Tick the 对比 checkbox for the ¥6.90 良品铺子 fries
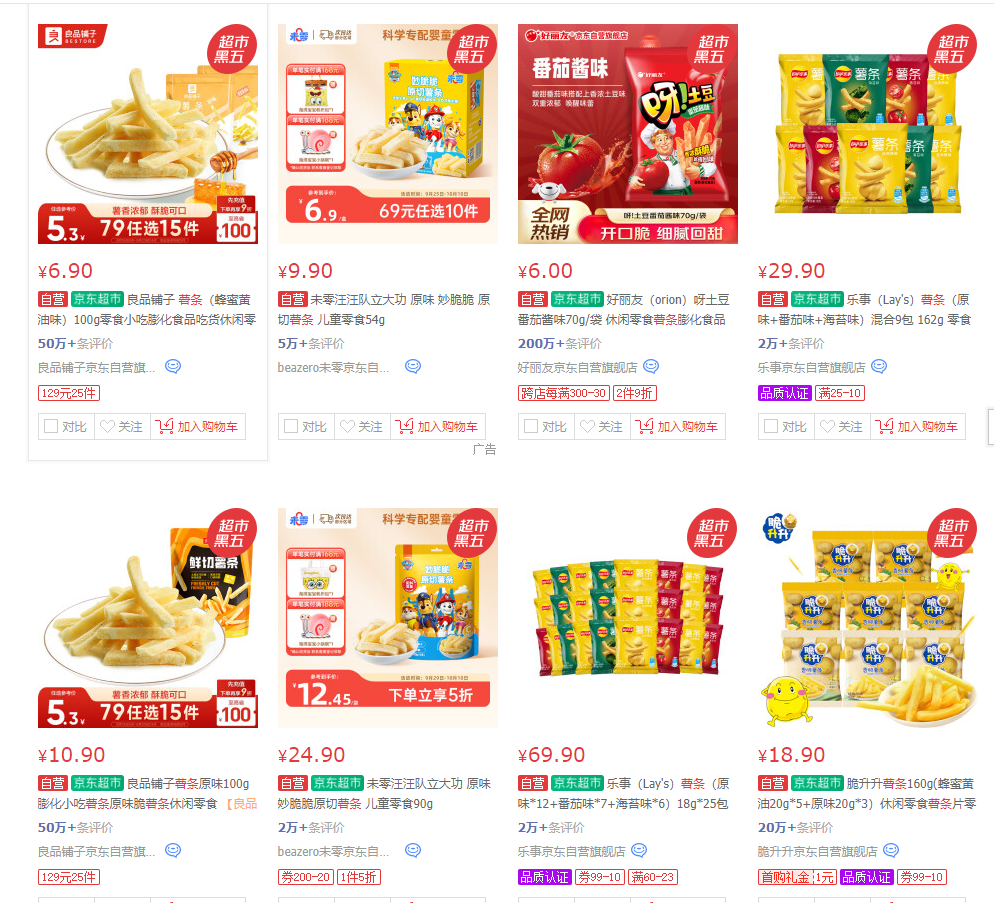 pos(51,427)
